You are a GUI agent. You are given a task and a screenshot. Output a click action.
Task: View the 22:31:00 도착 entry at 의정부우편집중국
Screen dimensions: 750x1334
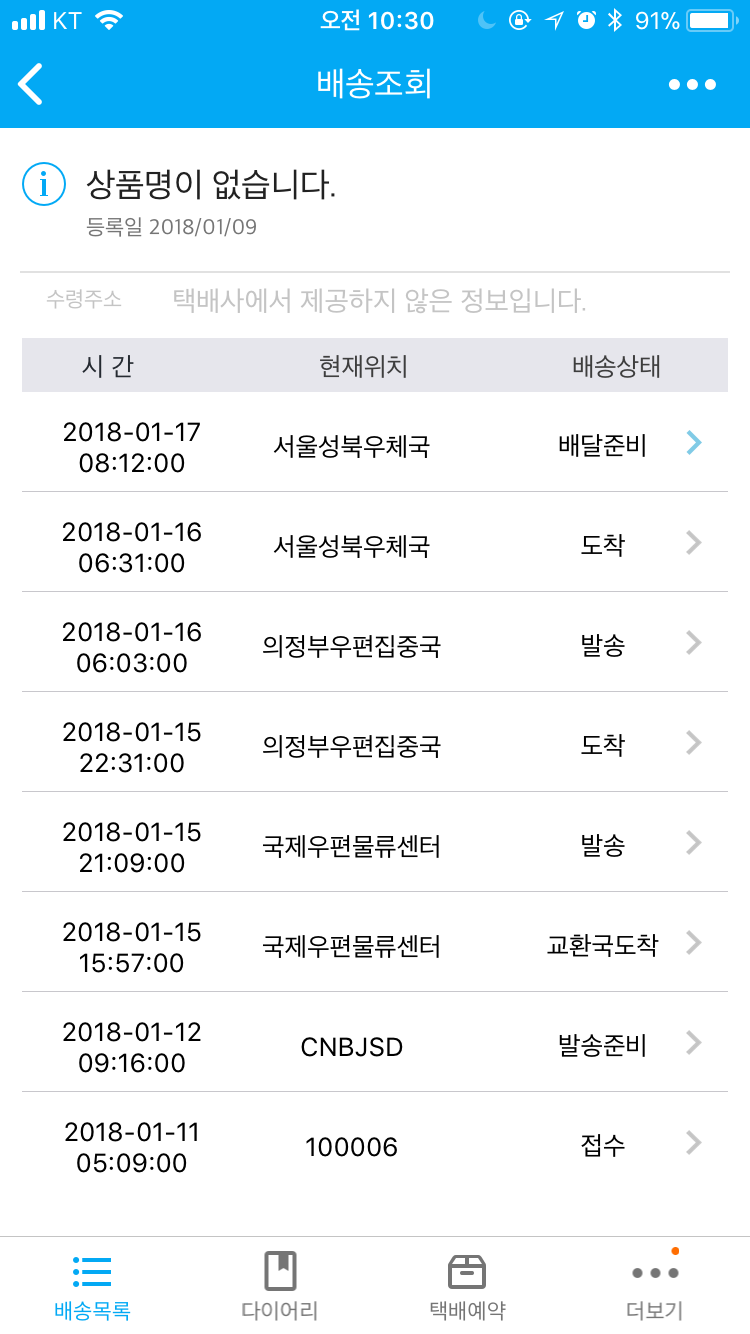(x=375, y=742)
